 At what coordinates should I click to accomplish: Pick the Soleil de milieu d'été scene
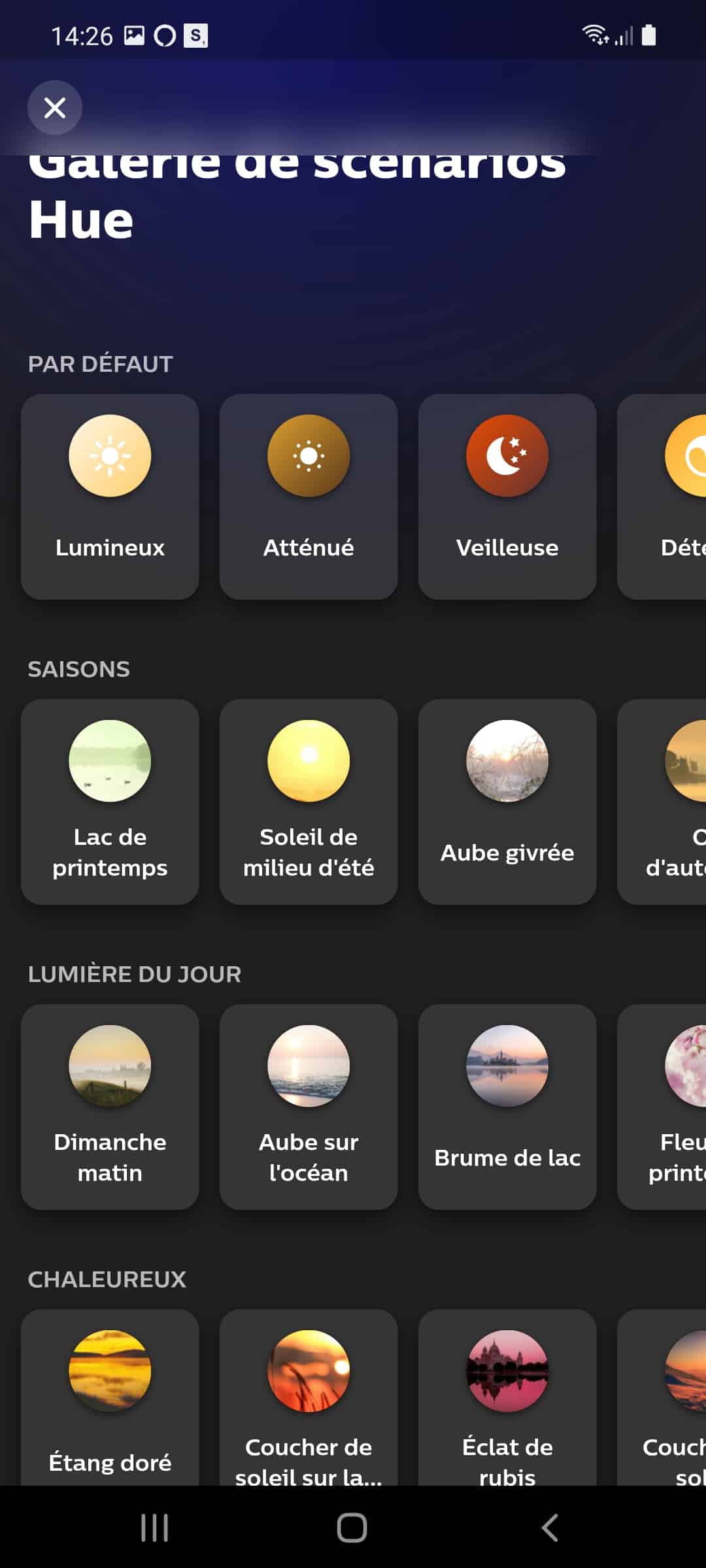pyautogui.click(x=309, y=802)
